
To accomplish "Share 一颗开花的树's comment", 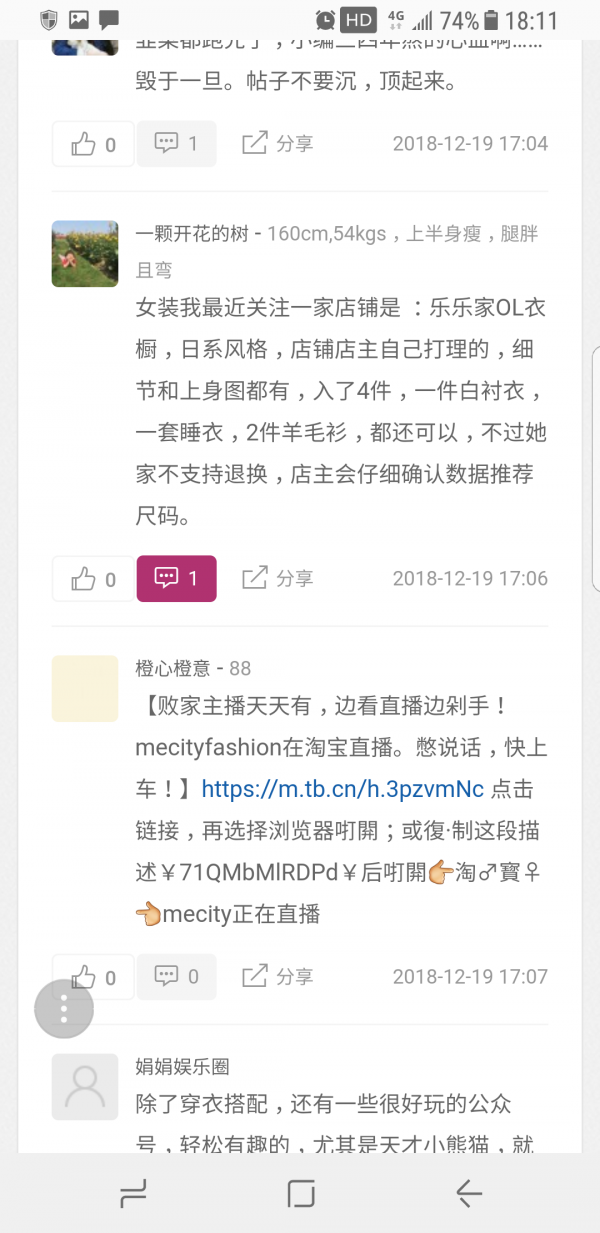I will (278, 578).
